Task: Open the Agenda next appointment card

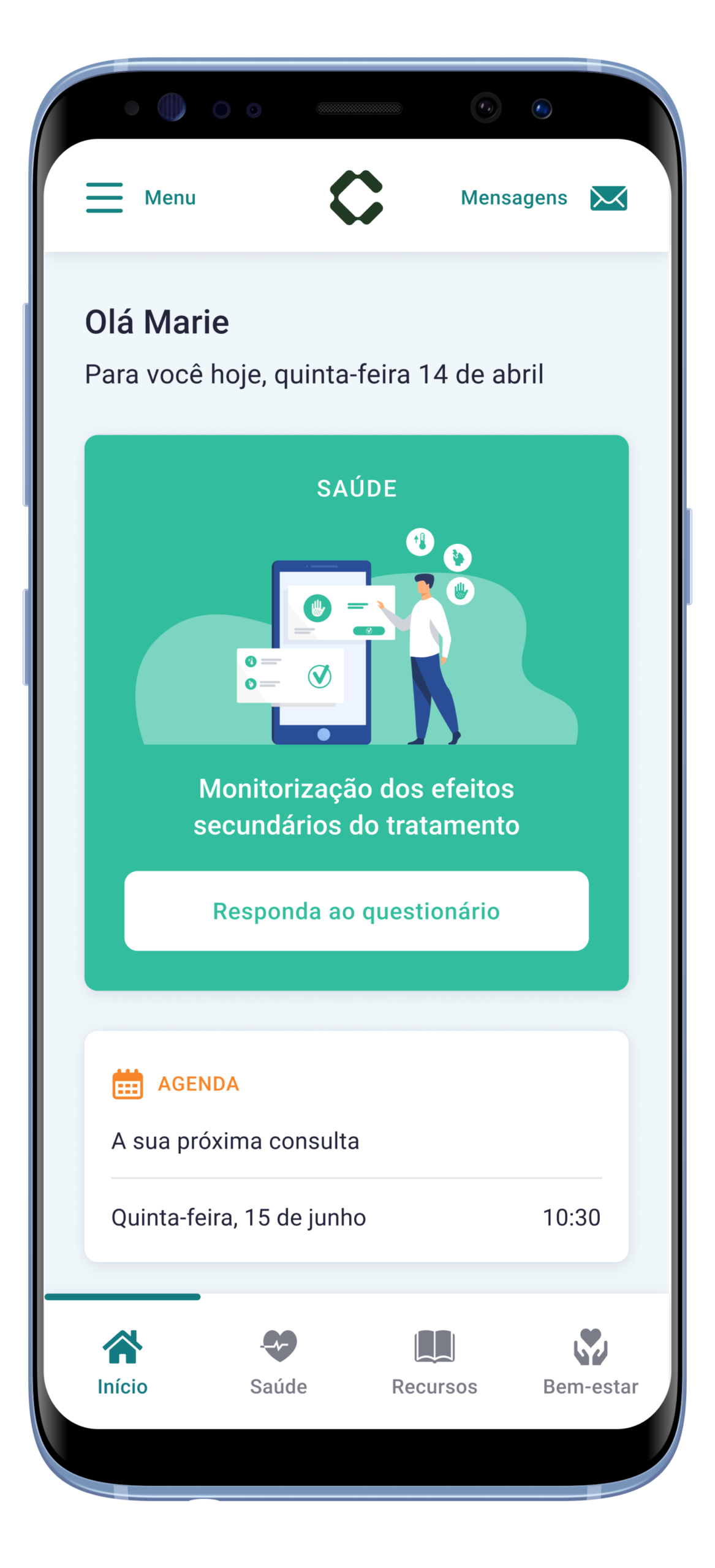Action: click(x=356, y=1145)
